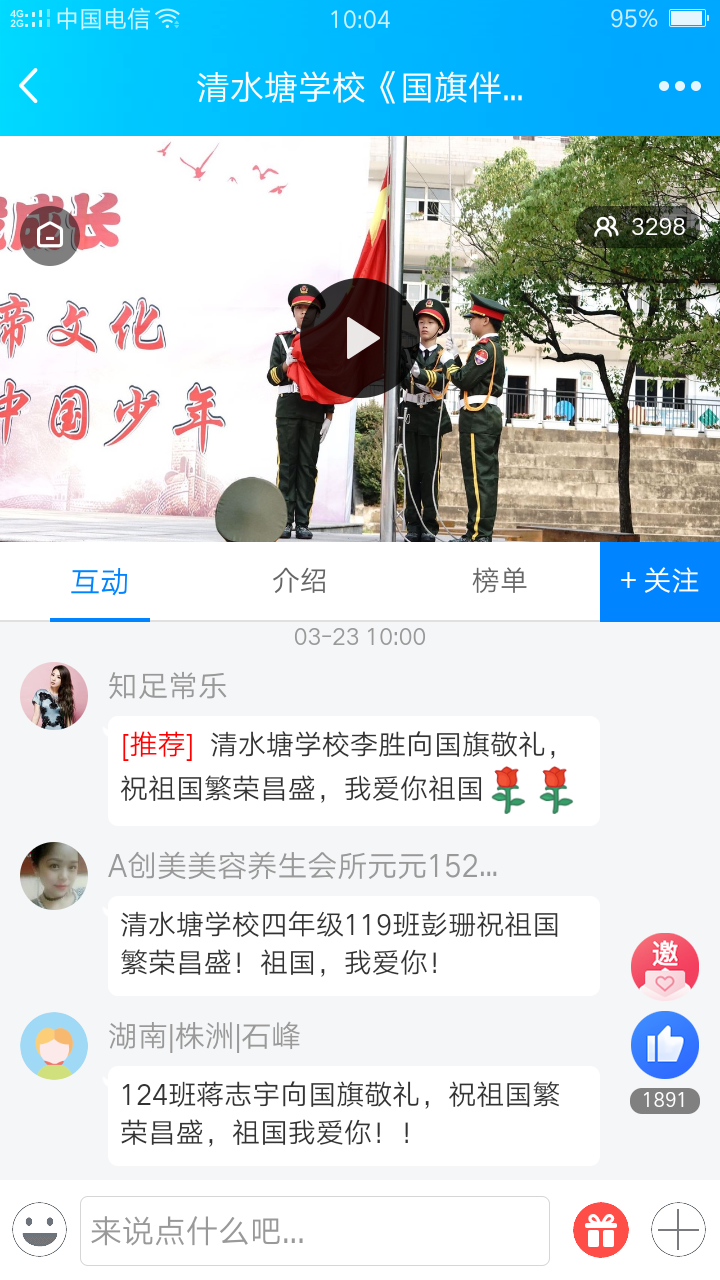Open more options with the plus icon

coord(678,1229)
